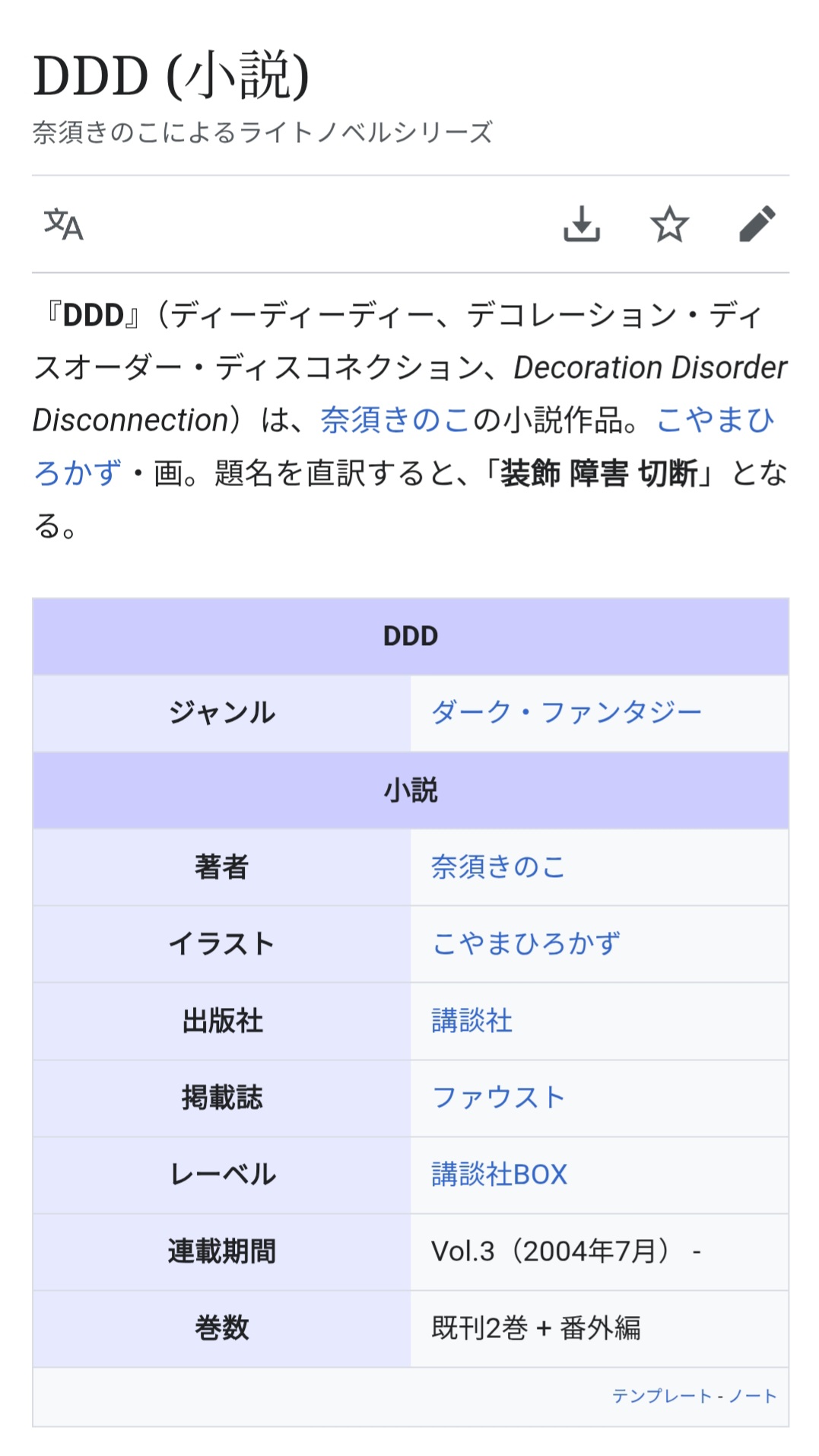Open the ノート link below the infobox

click(x=753, y=1396)
